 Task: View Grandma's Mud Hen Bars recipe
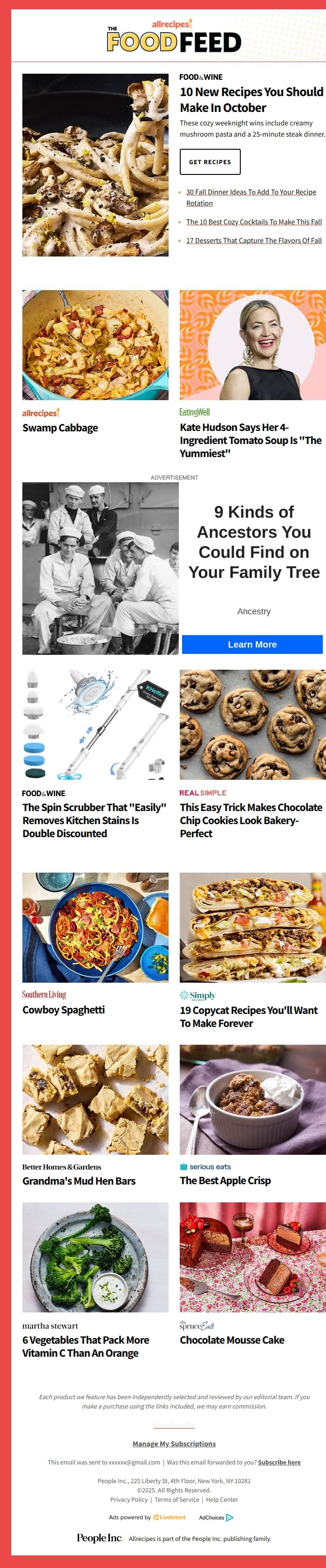click(x=79, y=1181)
